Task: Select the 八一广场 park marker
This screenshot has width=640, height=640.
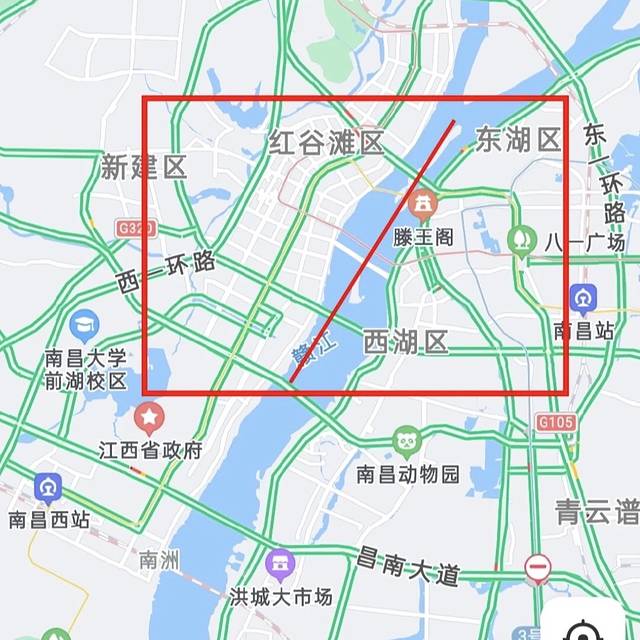Action: coord(522,240)
